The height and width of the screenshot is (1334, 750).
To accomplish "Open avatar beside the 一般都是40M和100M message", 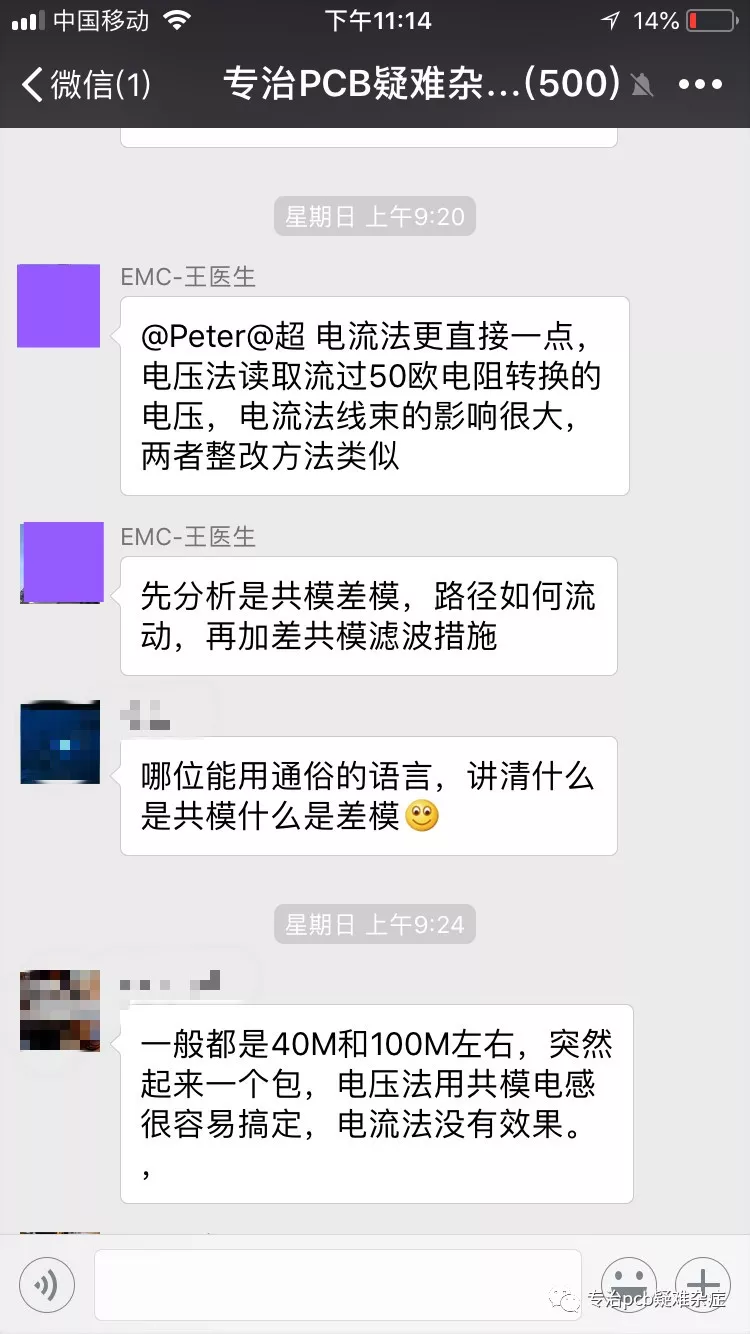I will tap(60, 1009).
